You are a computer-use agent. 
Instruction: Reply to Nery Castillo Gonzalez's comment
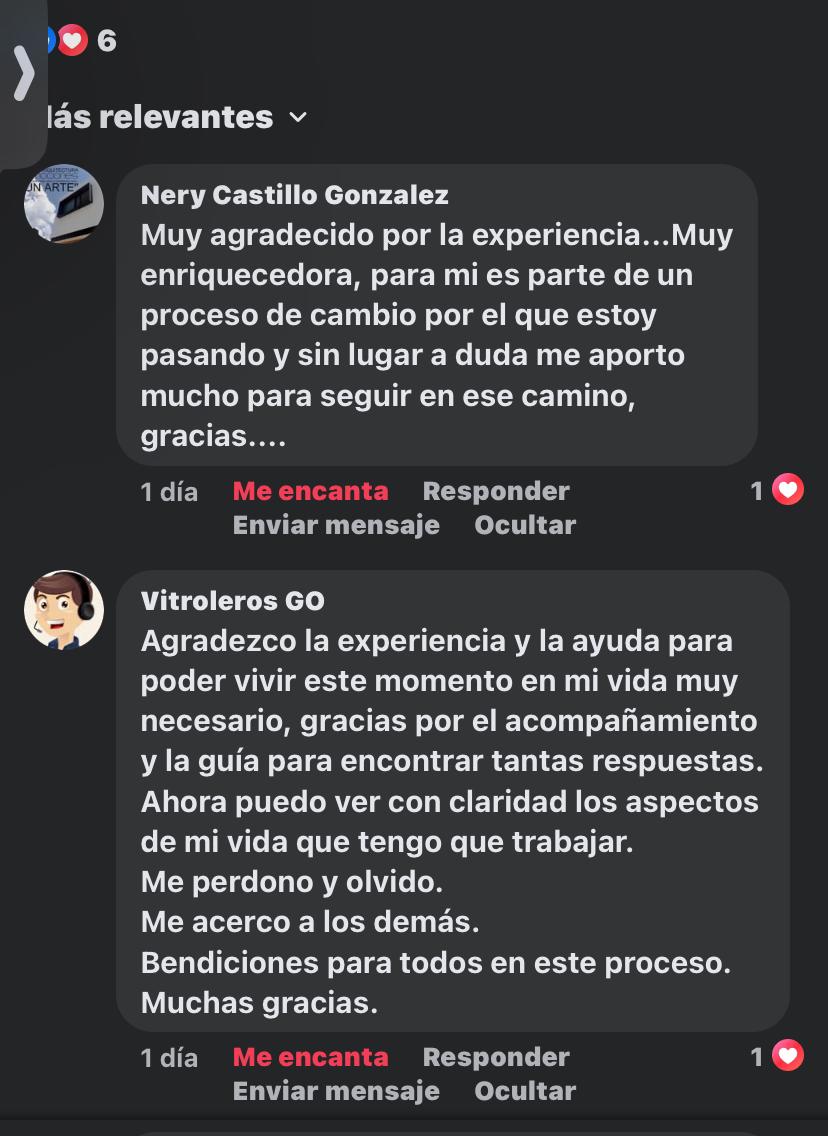[495, 491]
